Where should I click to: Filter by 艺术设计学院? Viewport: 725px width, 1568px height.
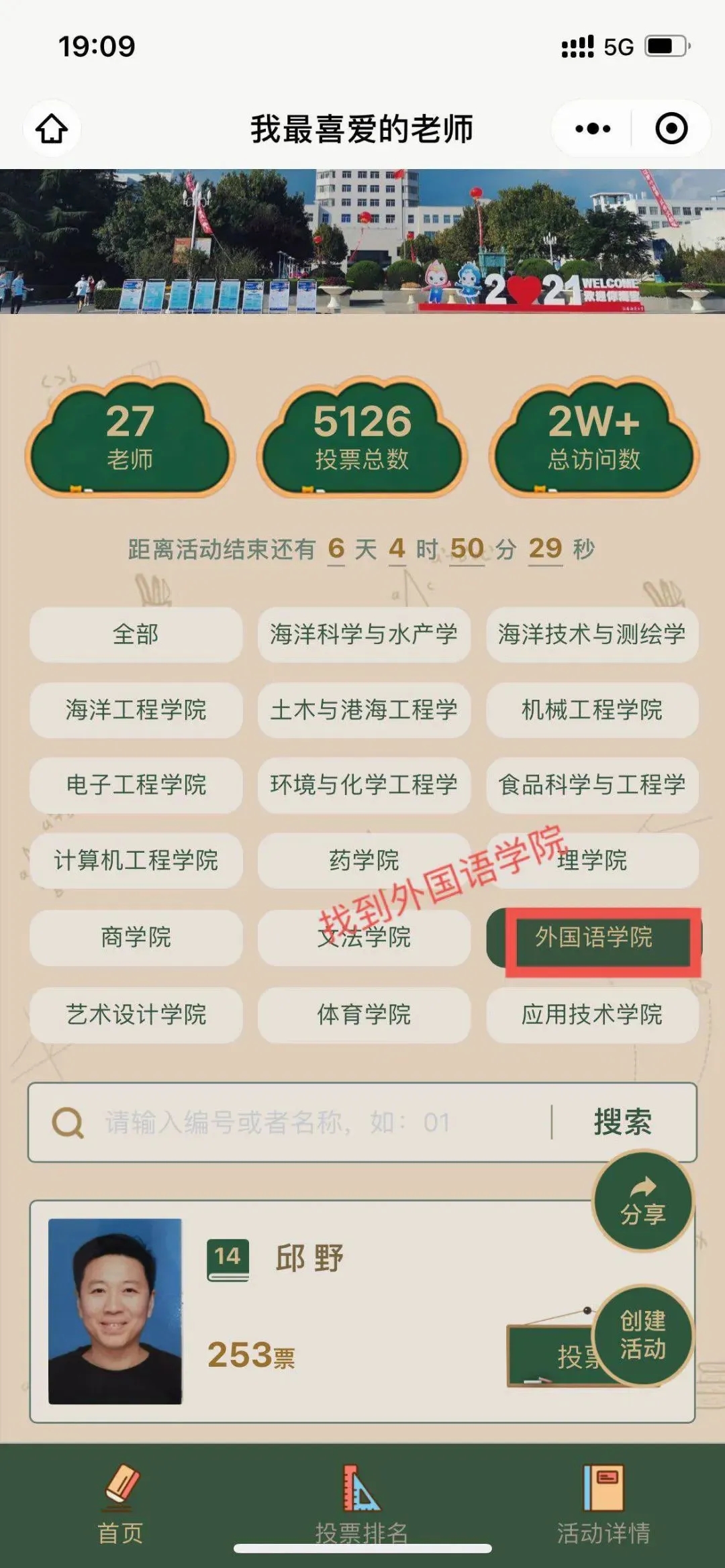[136, 1014]
